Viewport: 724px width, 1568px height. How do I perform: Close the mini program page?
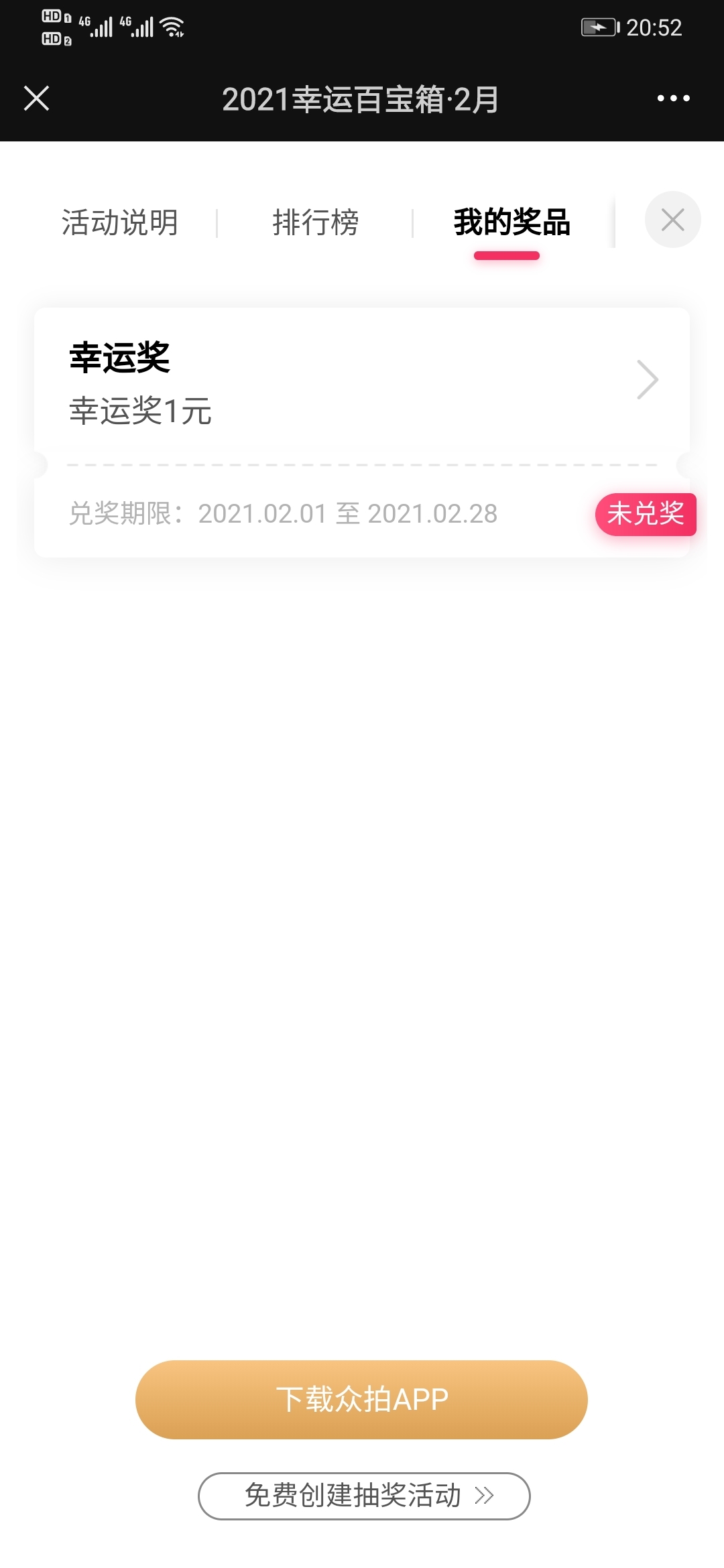tap(37, 99)
